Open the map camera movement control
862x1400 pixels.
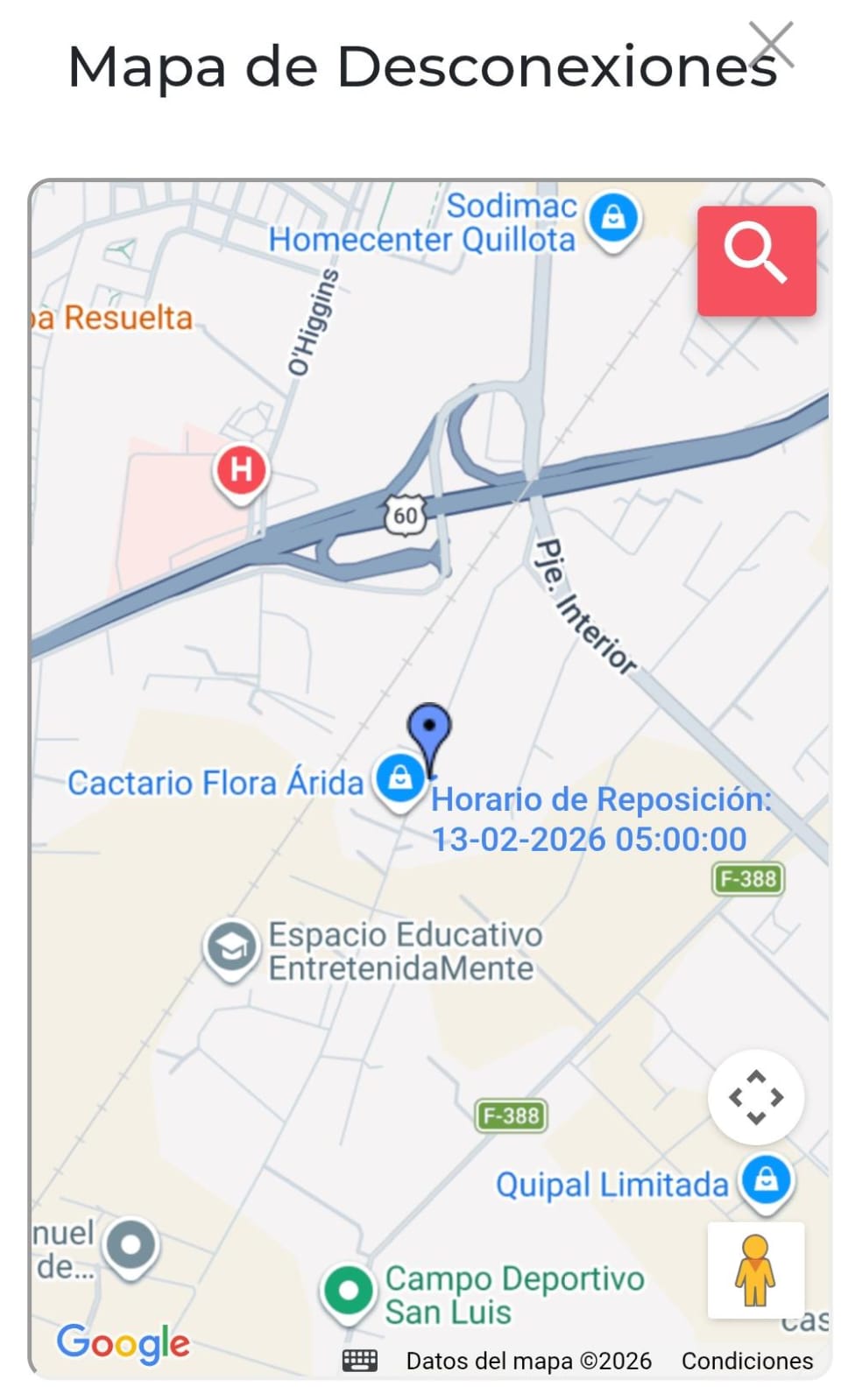coord(756,1096)
